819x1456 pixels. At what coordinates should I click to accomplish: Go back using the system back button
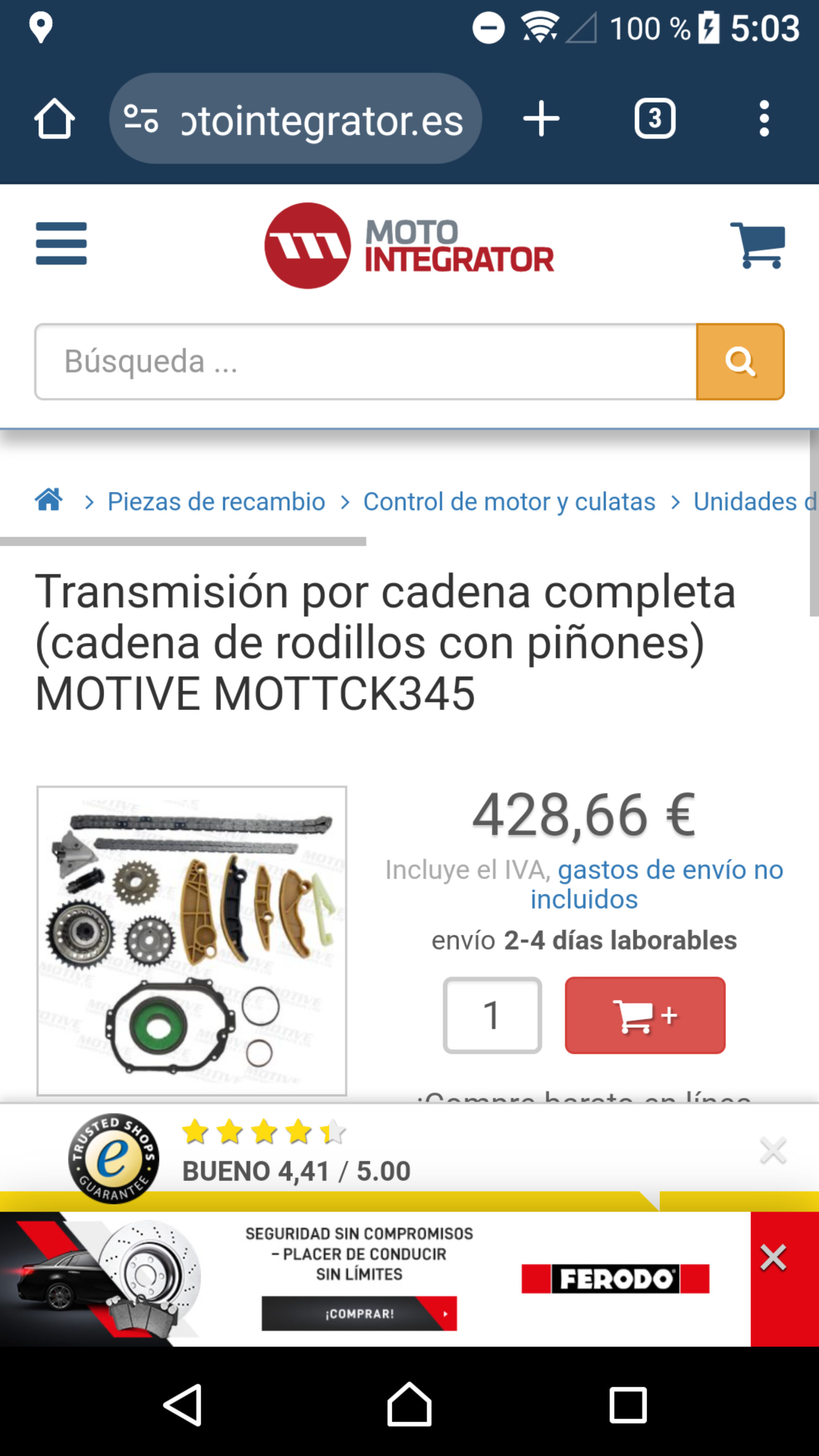click(x=183, y=1405)
